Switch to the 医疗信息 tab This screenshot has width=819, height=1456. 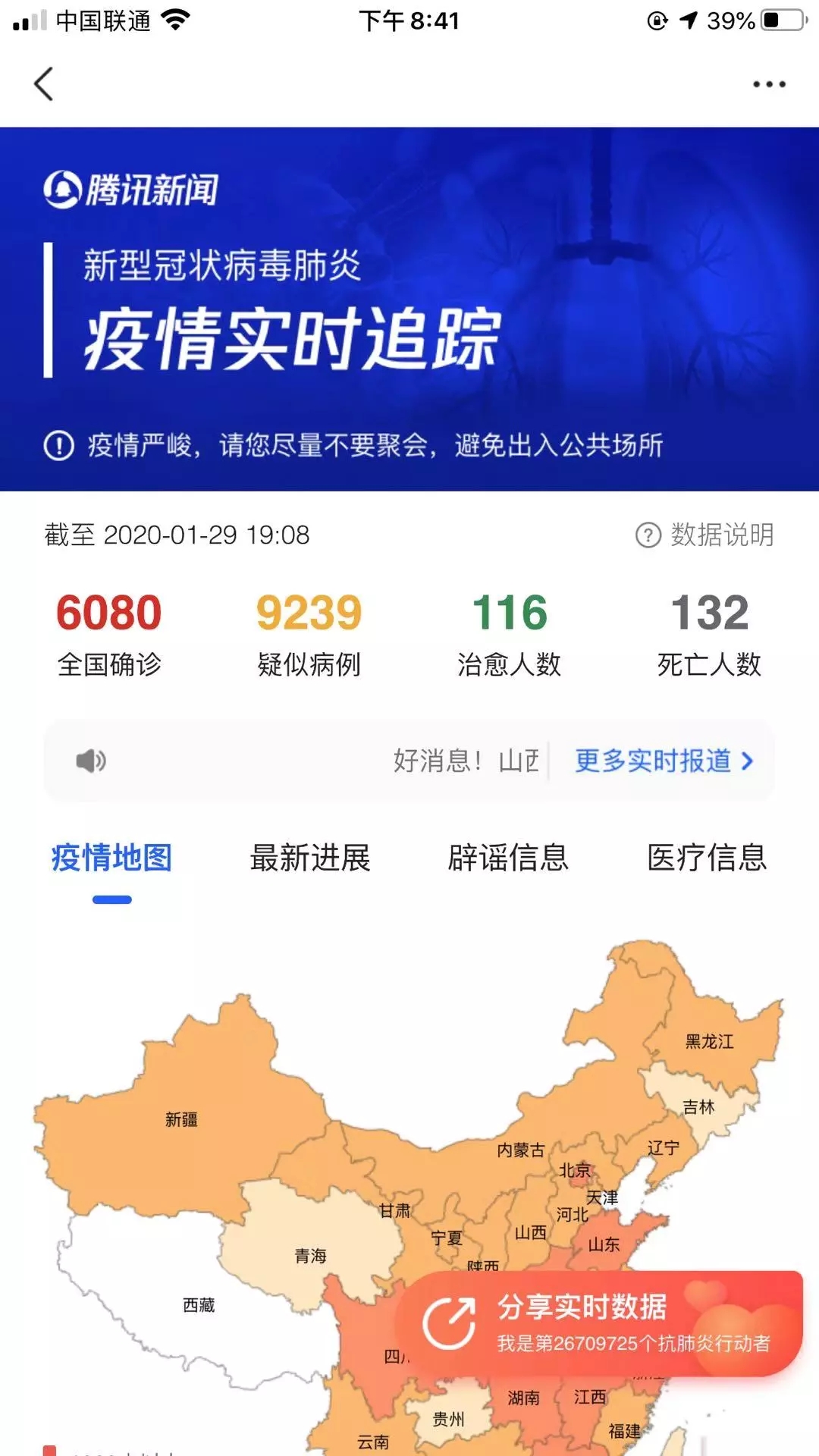pyautogui.click(x=707, y=858)
